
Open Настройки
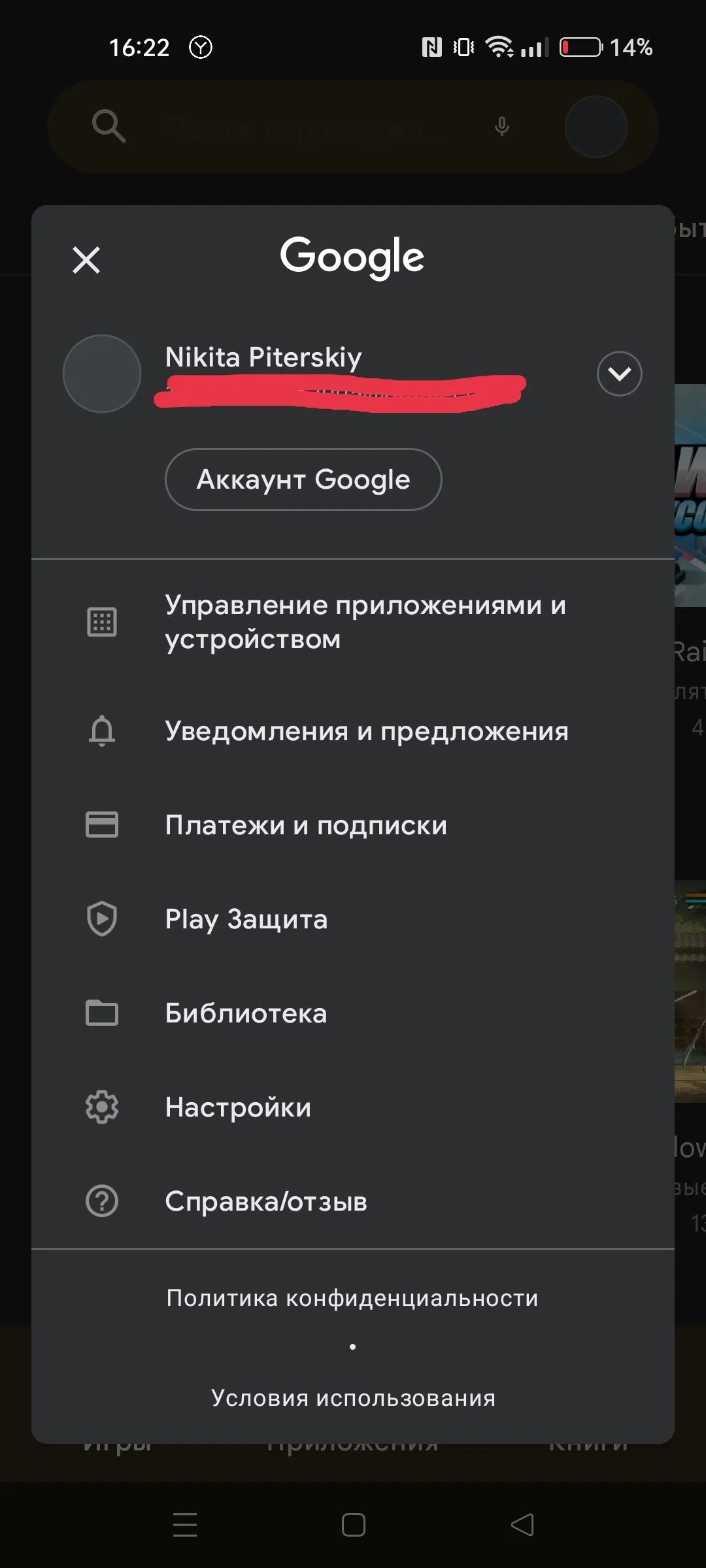pos(353,1107)
